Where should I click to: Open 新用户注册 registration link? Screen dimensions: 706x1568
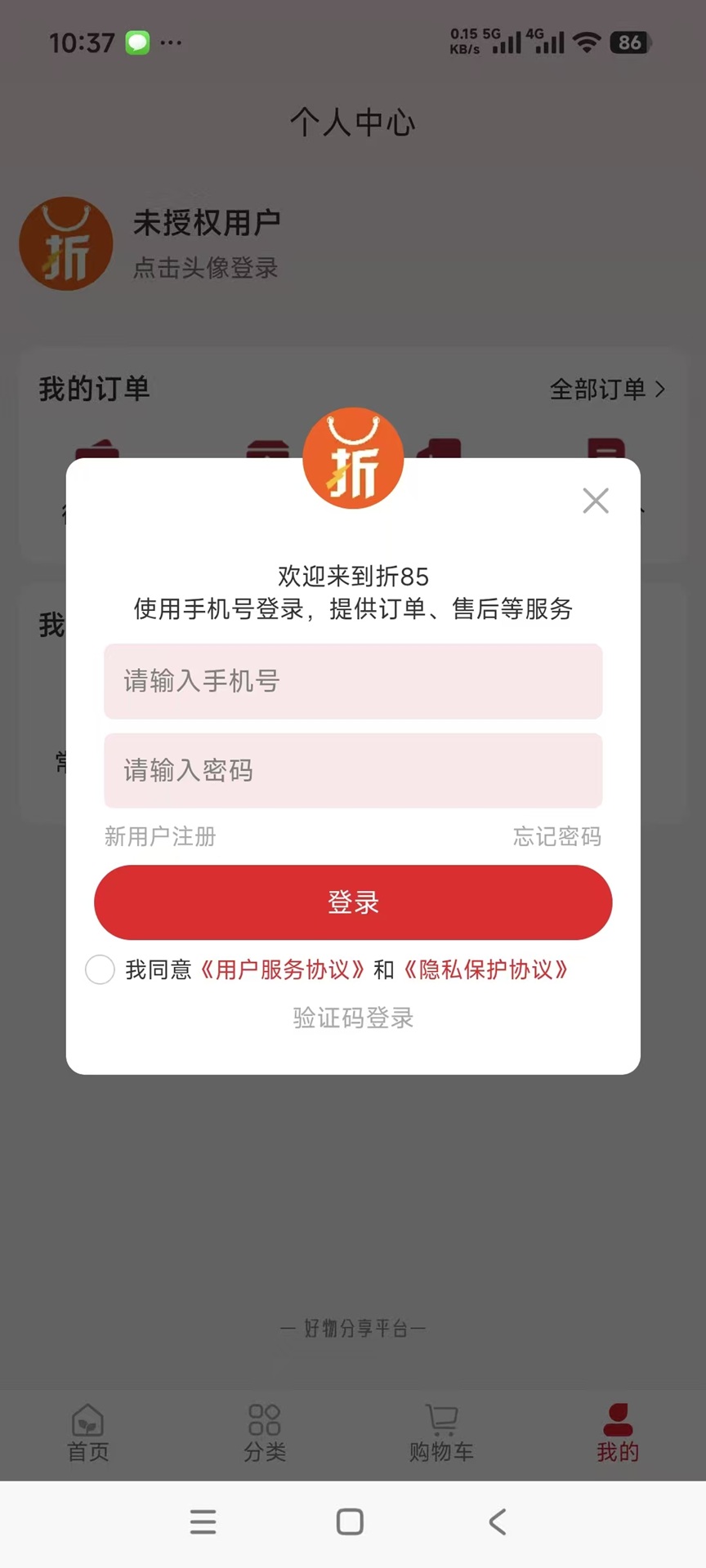coord(160,836)
